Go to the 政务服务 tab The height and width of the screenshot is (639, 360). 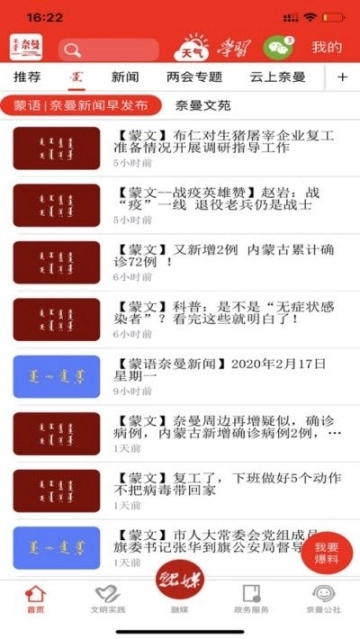[252, 599]
